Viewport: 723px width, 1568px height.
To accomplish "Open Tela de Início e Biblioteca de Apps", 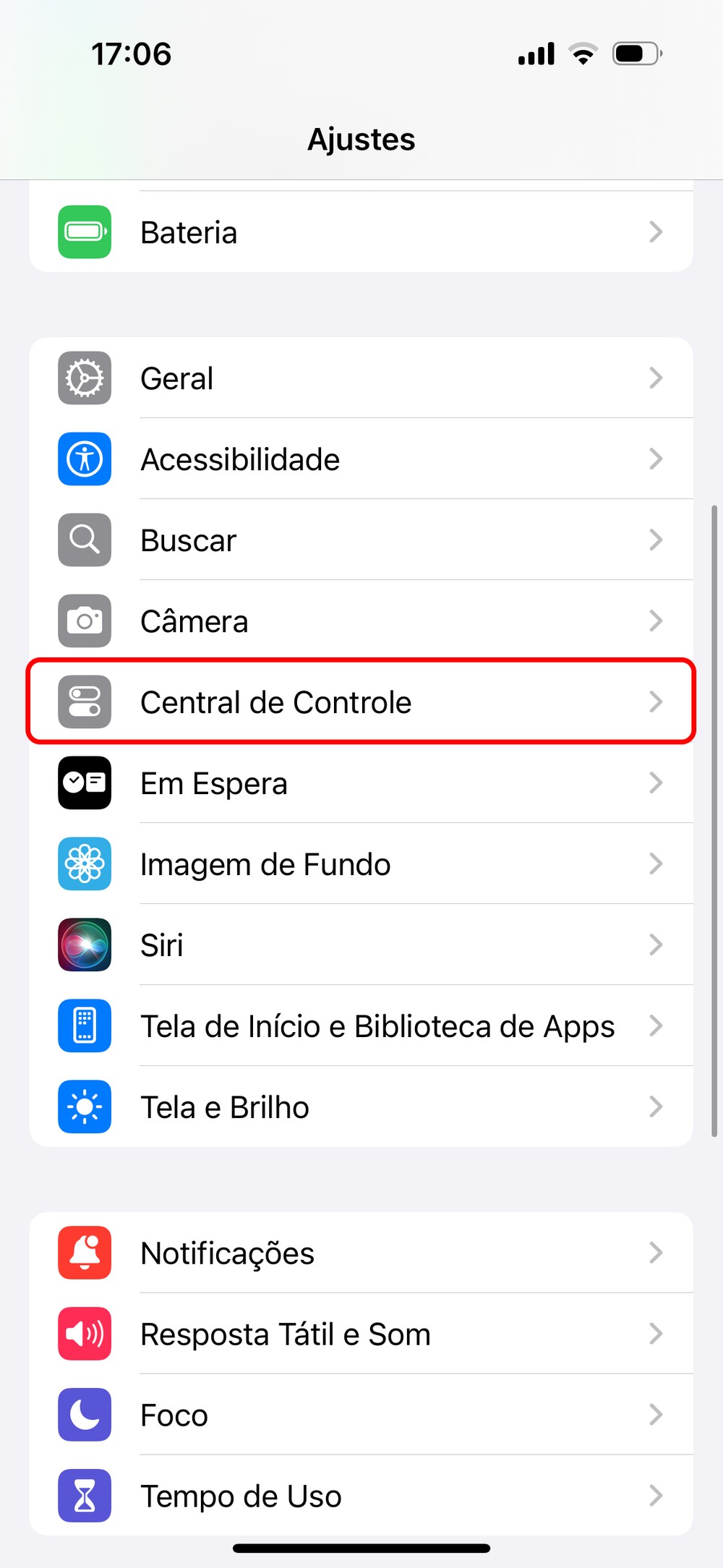I will (361, 1026).
